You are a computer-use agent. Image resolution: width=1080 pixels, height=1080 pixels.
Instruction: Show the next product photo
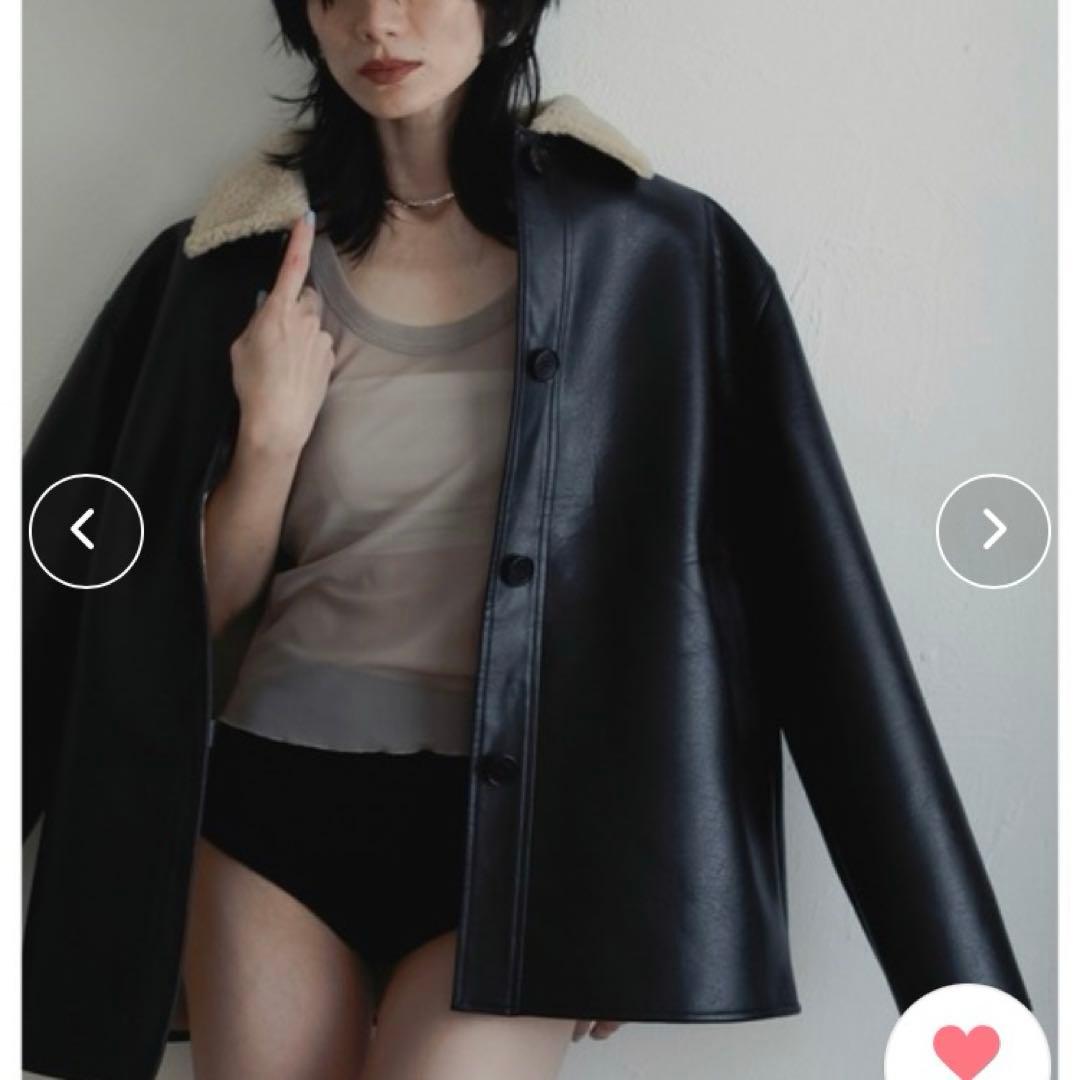click(992, 530)
